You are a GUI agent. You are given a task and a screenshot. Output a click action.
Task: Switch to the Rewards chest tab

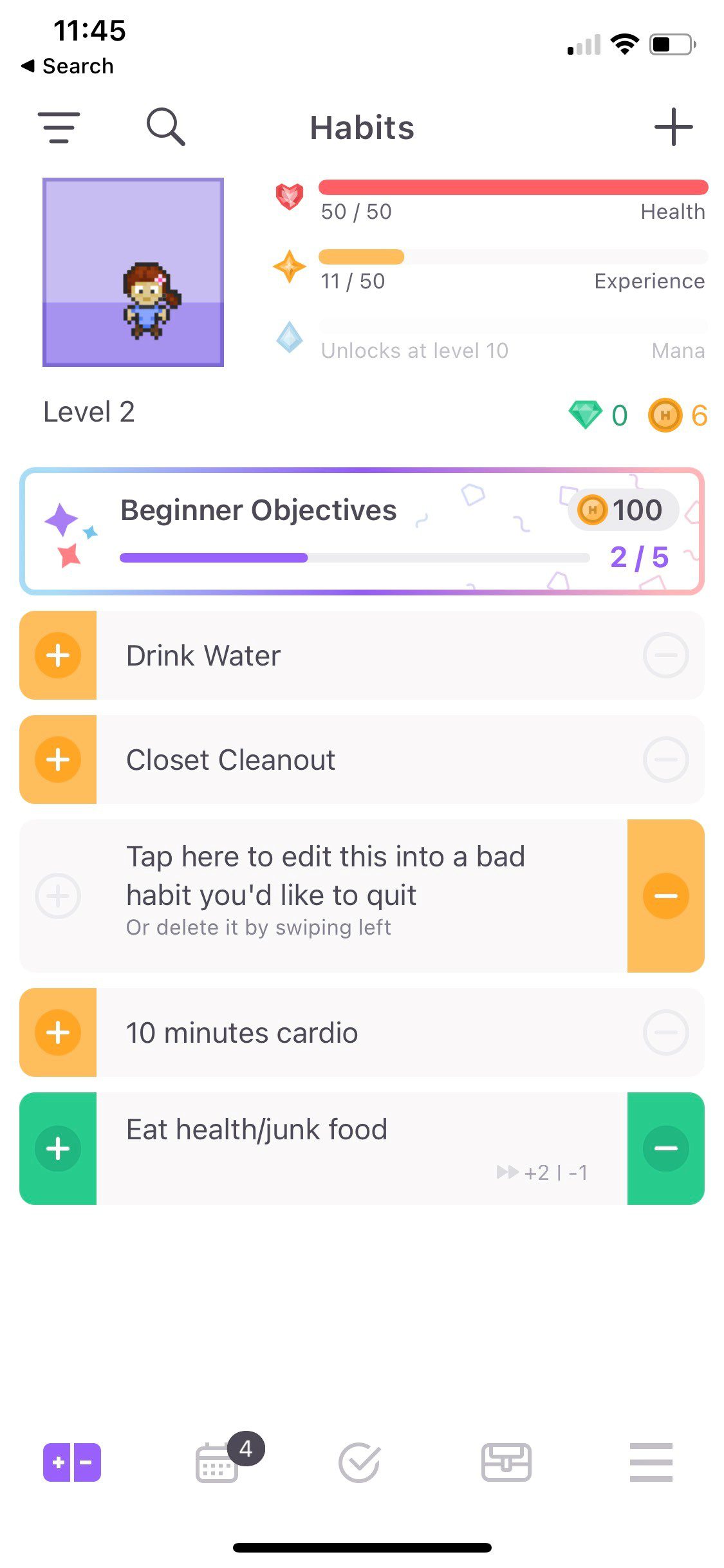(506, 1462)
